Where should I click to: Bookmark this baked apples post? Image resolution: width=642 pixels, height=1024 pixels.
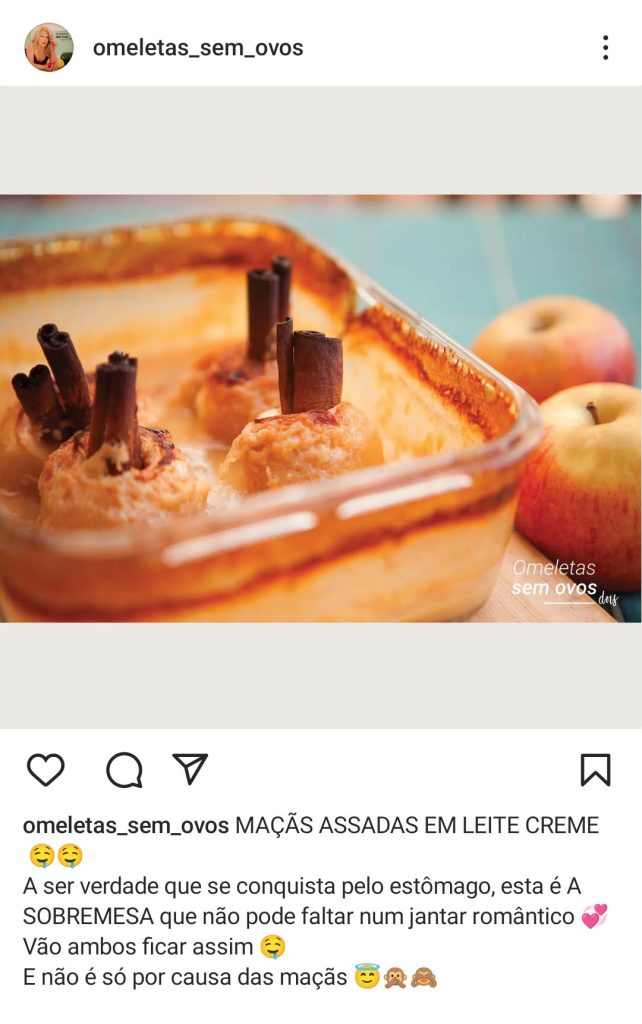[595, 770]
